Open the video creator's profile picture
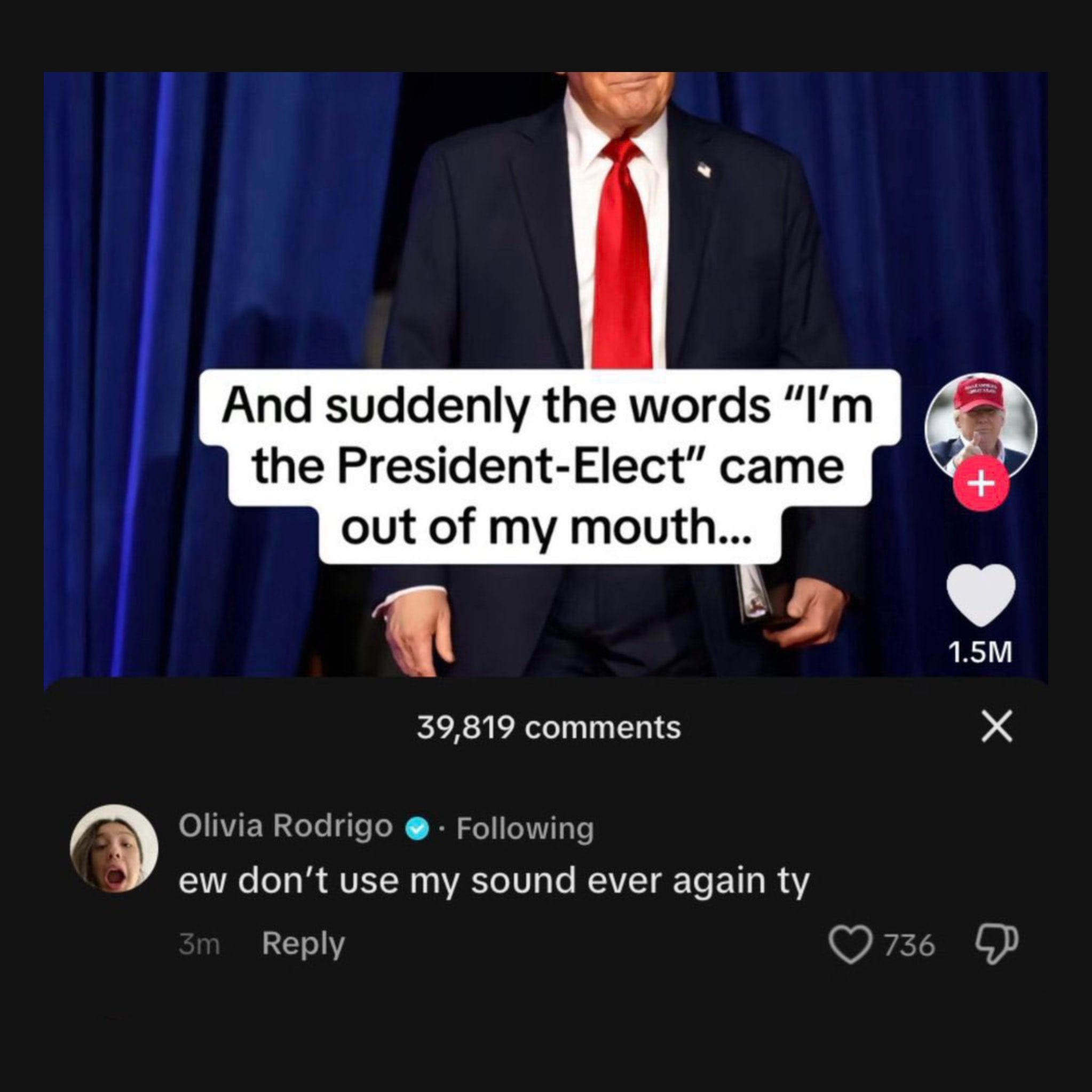Screen dimensions: 1092x1092 [x=980, y=429]
